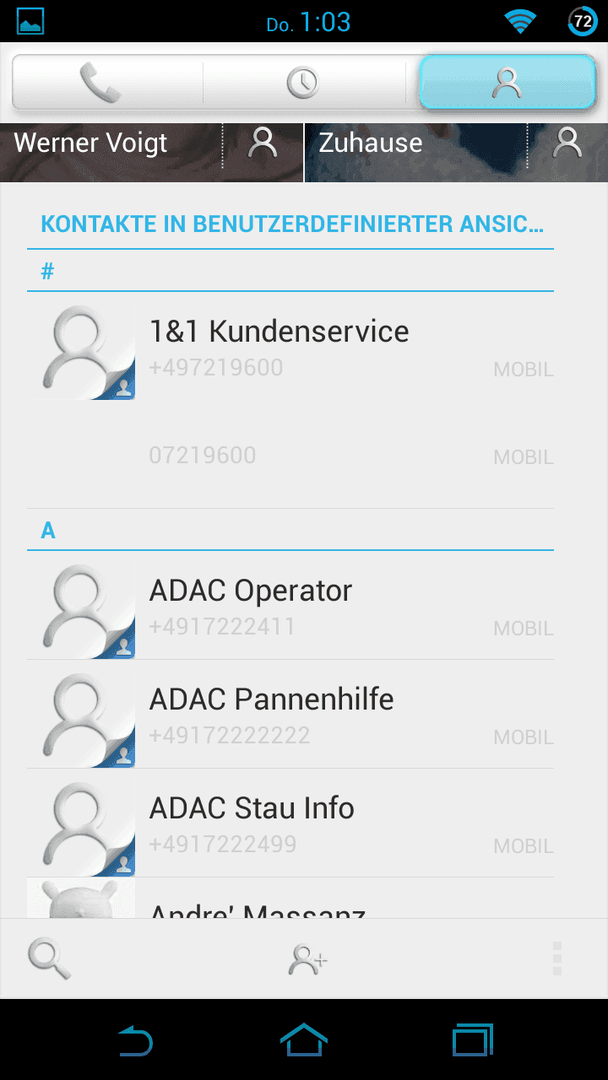Search contacts with the magnifier icon
Screen dimensions: 608x1080
(49, 959)
